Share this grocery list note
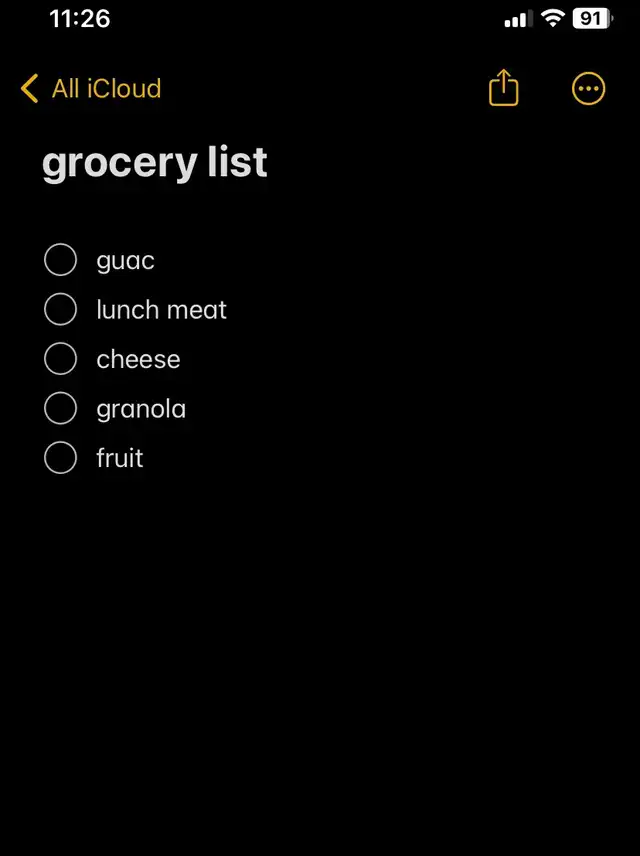 pyautogui.click(x=503, y=87)
